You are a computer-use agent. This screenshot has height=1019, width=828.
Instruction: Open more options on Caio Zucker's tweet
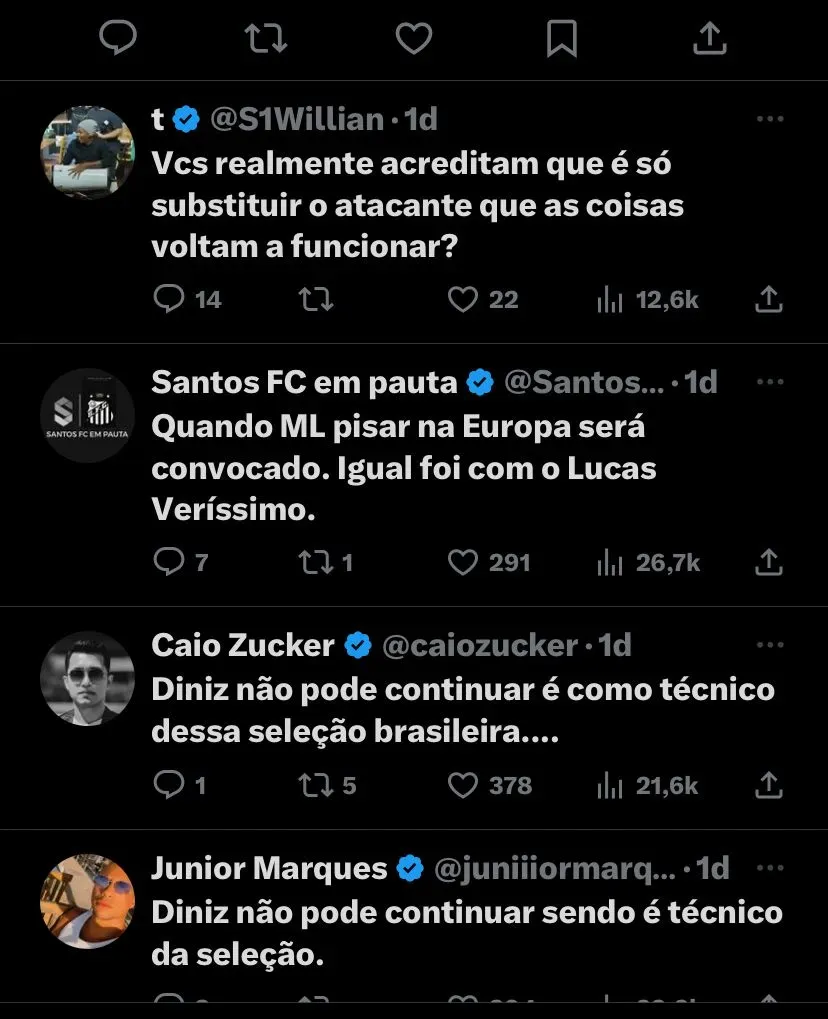click(769, 645)
